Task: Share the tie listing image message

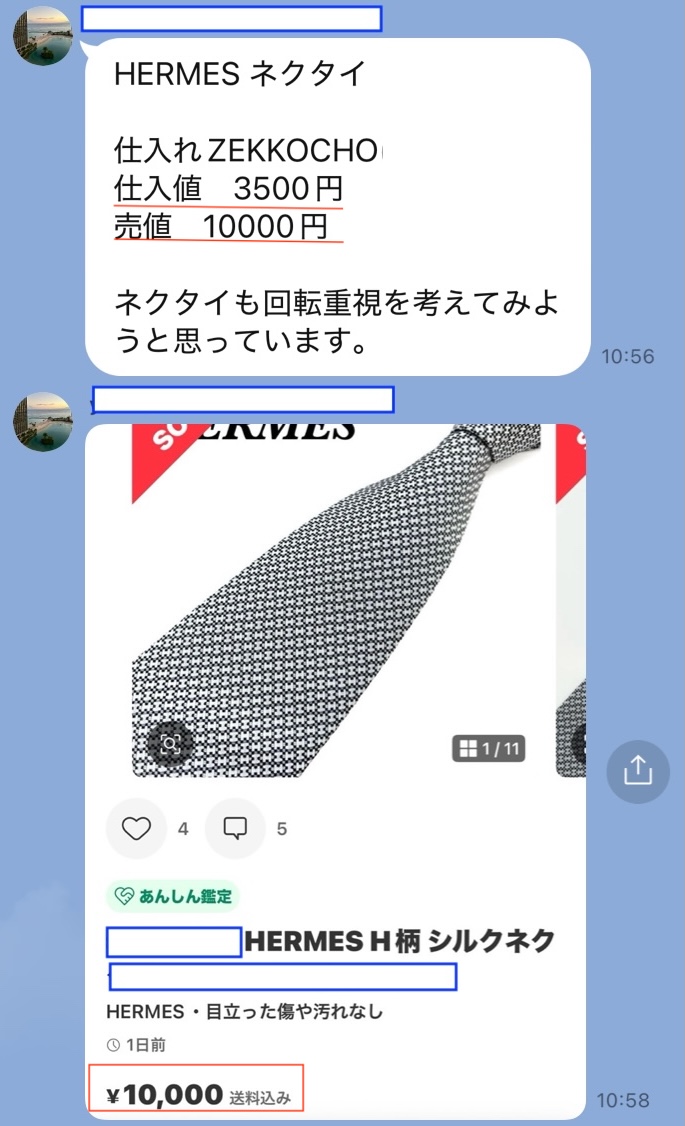Action: click(x=638, y=770)
